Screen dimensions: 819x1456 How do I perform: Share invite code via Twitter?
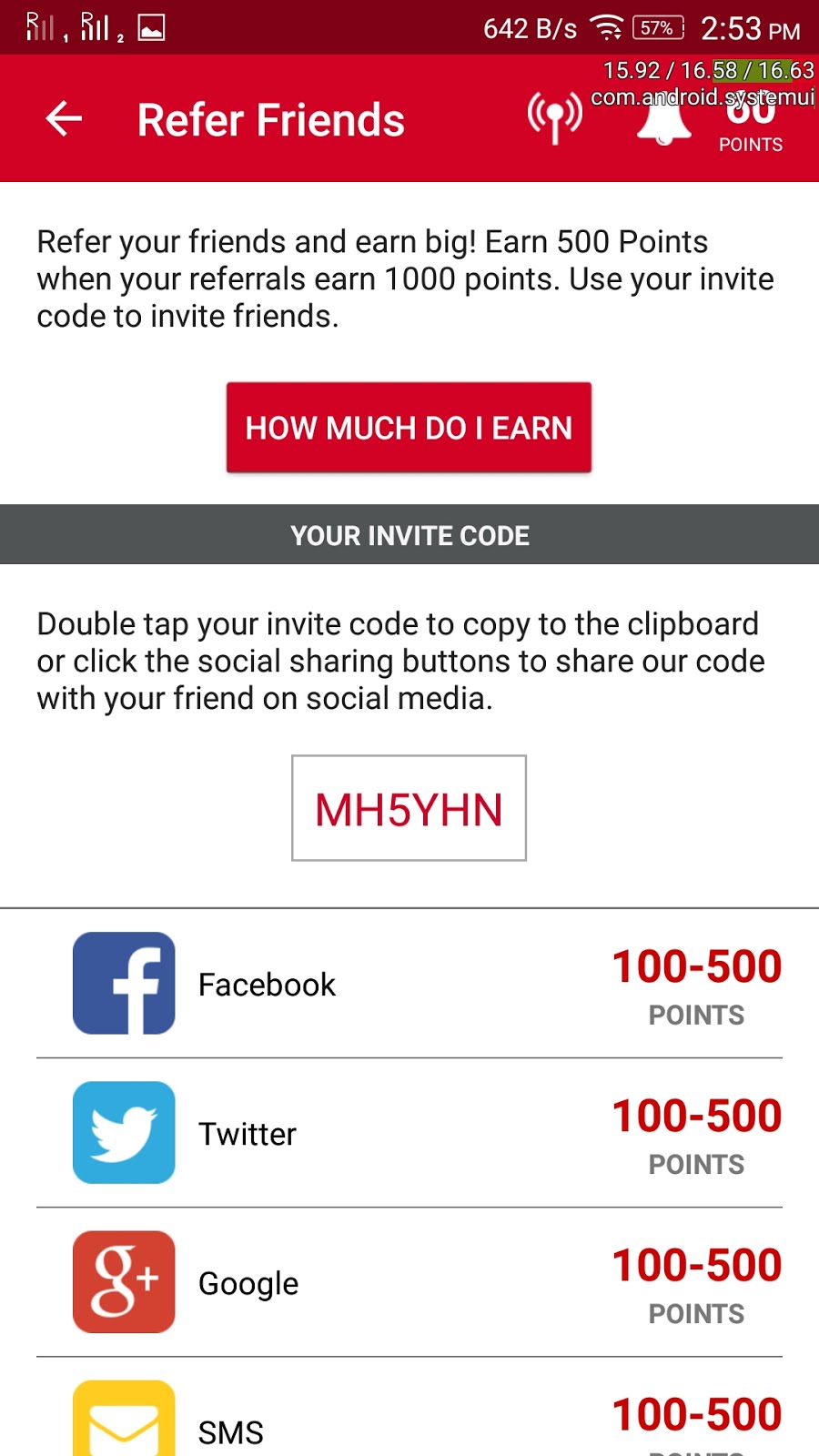(409, 1133)
